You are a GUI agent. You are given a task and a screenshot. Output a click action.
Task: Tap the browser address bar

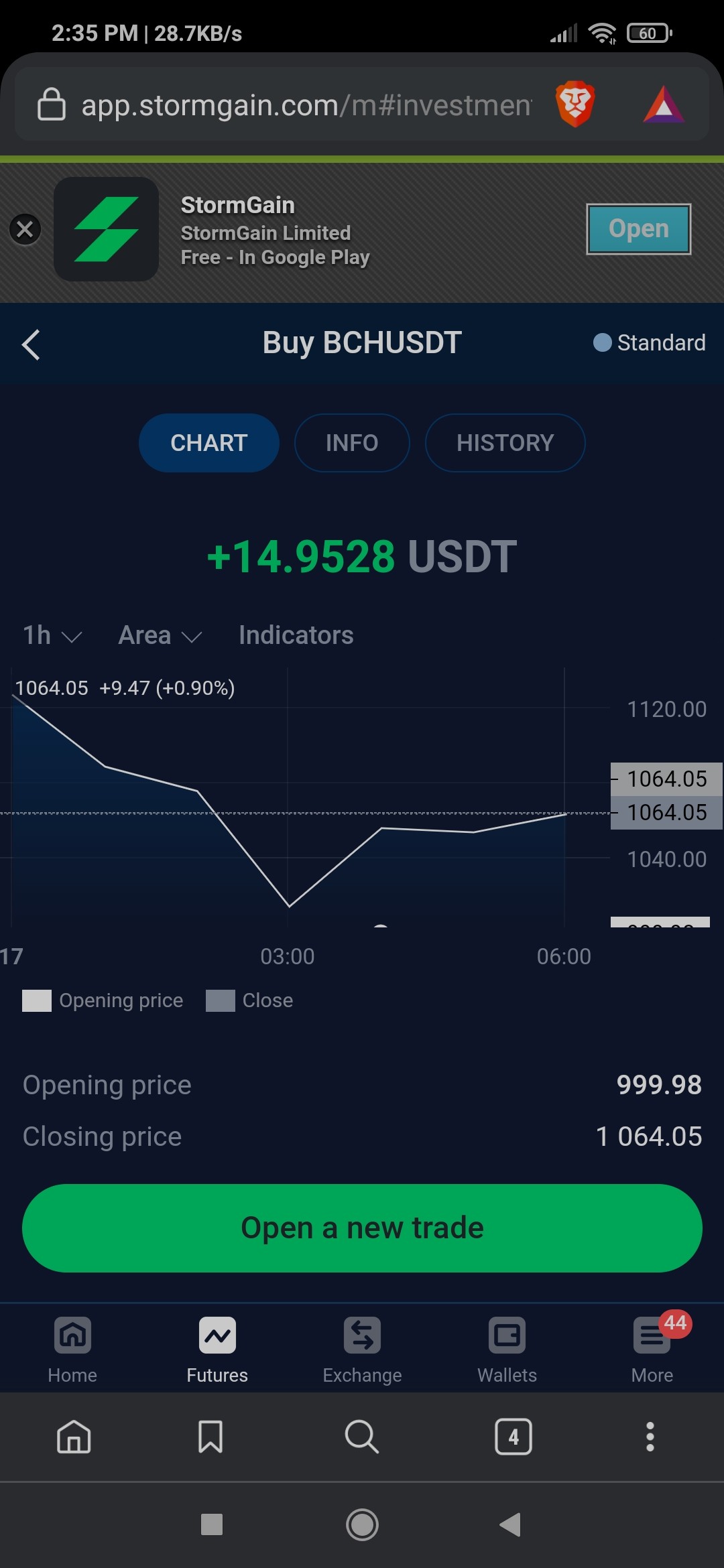tap(306, 105)
